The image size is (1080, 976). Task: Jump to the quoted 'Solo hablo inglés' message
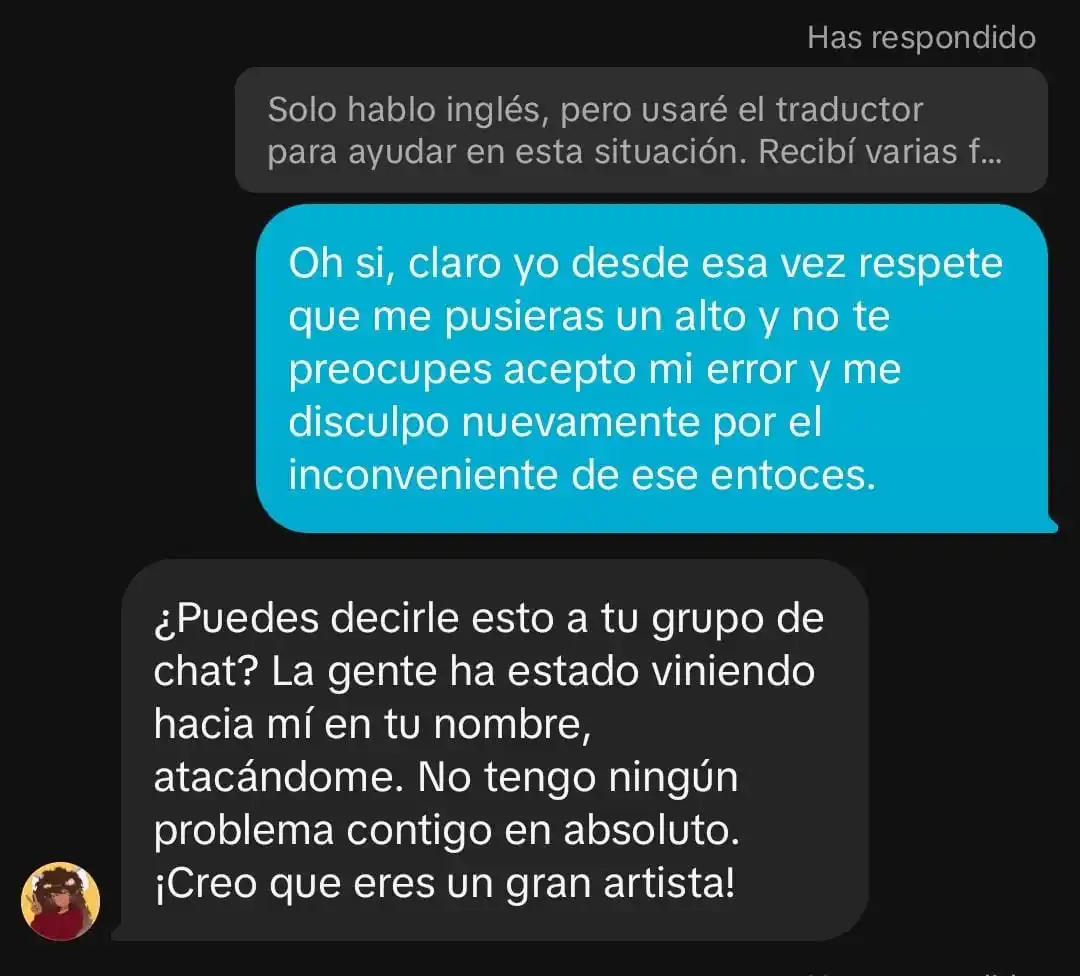point(640,131)
